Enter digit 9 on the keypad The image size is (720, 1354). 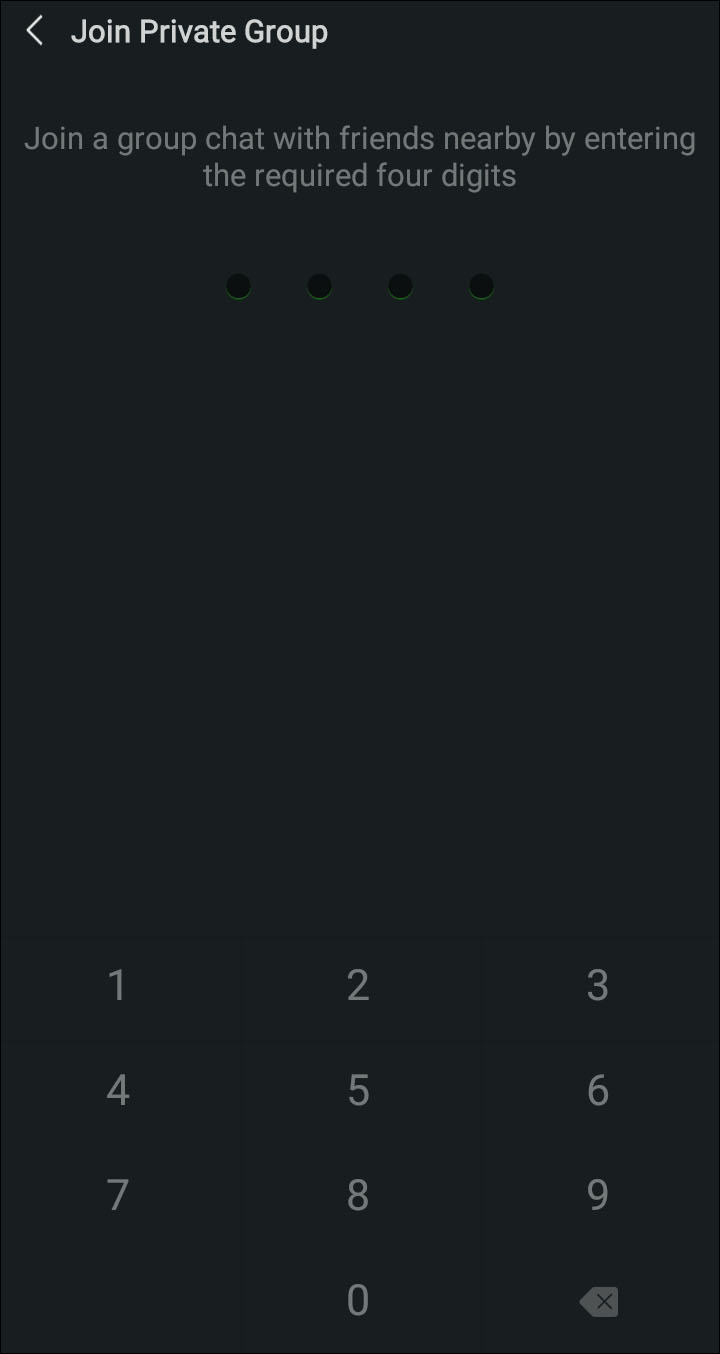[598, 1196]
